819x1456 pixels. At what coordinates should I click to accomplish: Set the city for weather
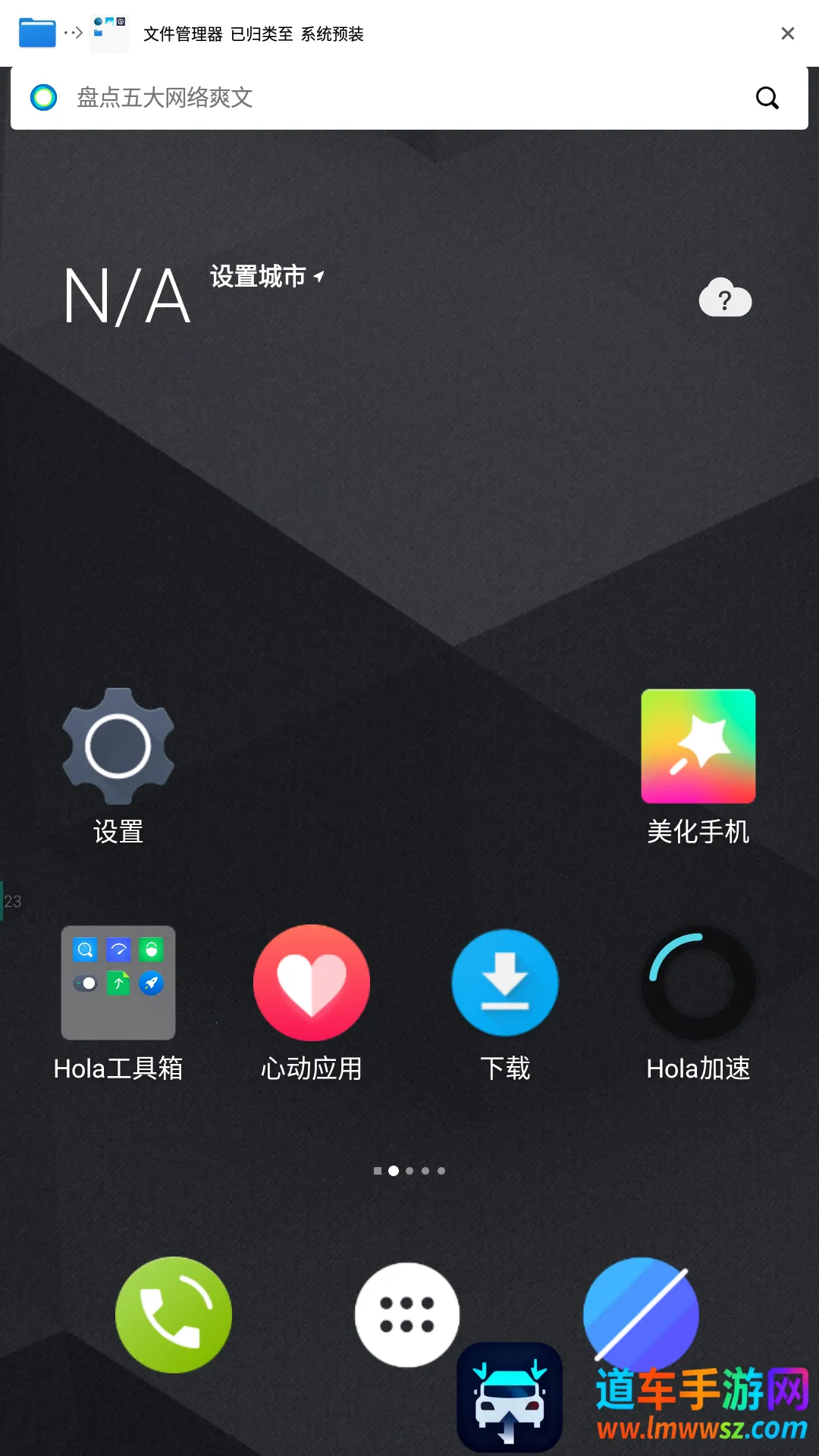(265, 277)
